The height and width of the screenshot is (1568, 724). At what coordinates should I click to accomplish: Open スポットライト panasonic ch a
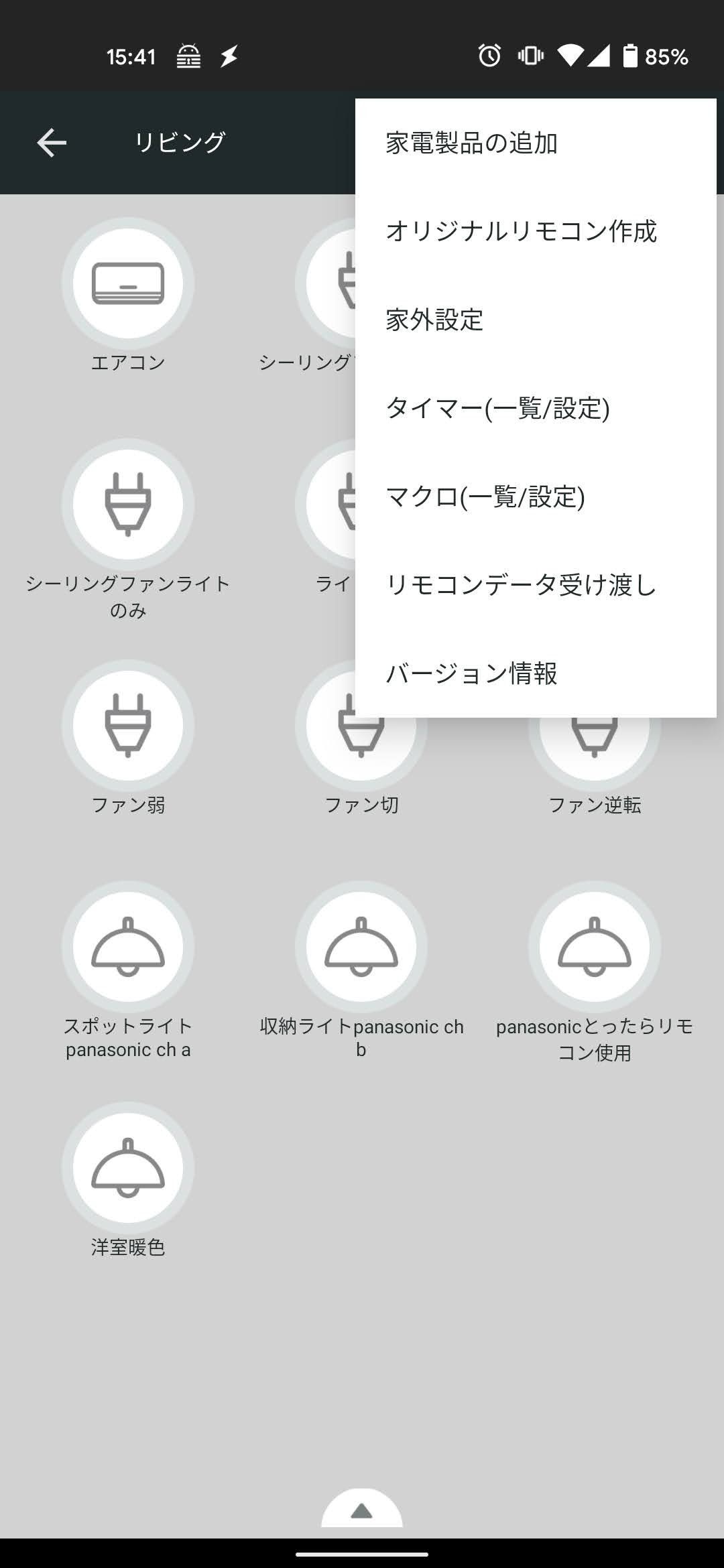point(128,947)
